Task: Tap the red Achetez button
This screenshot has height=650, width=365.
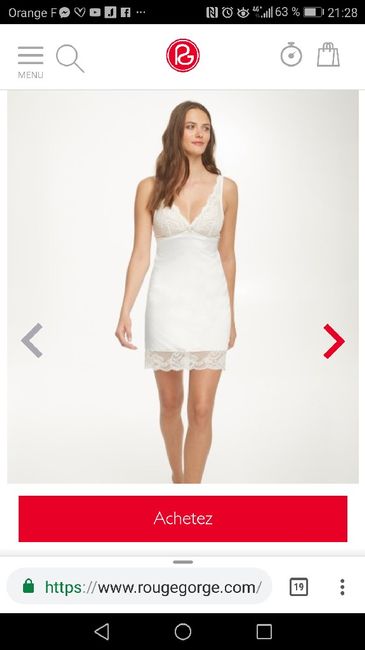Action: pos(183,519)
